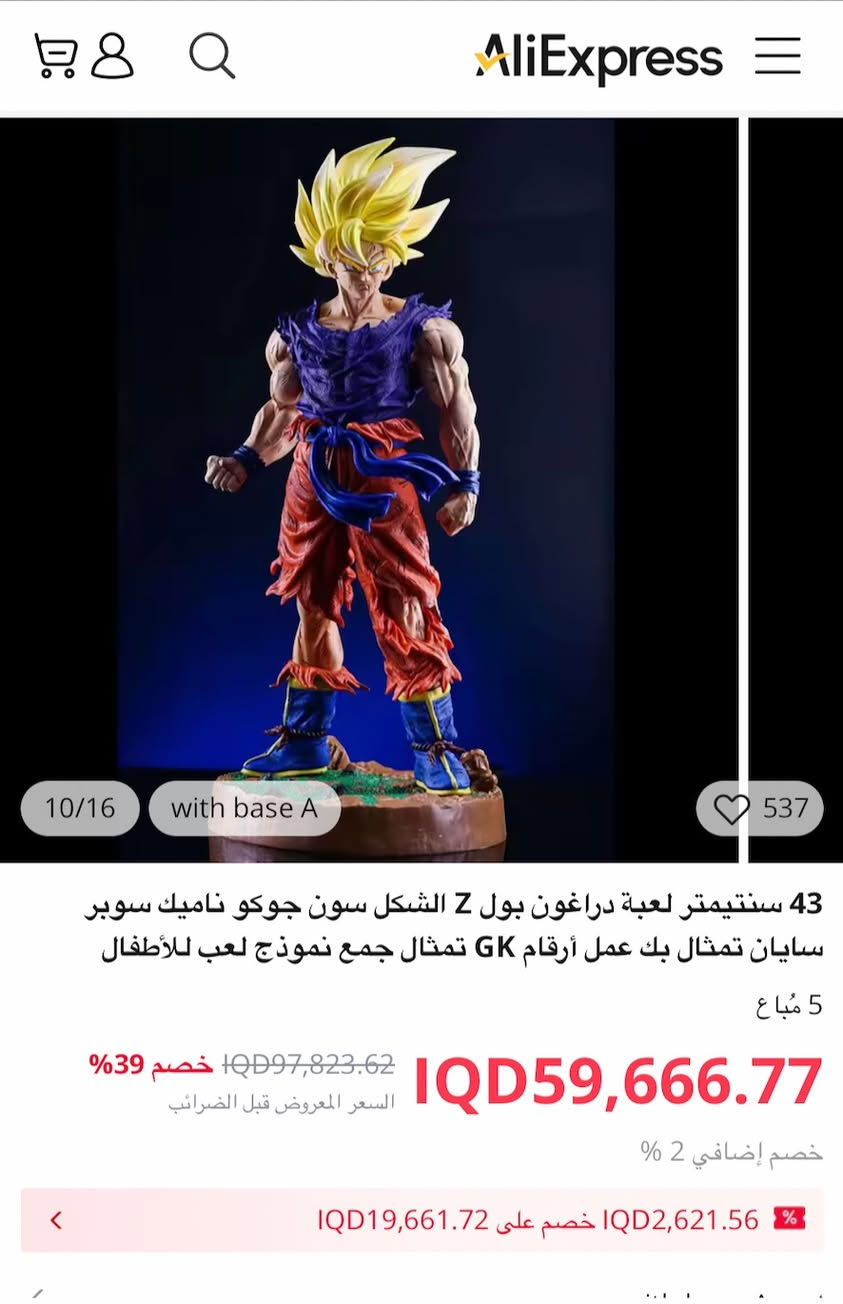Expand the image counter showing 10/16

click(x=79, y=808)
